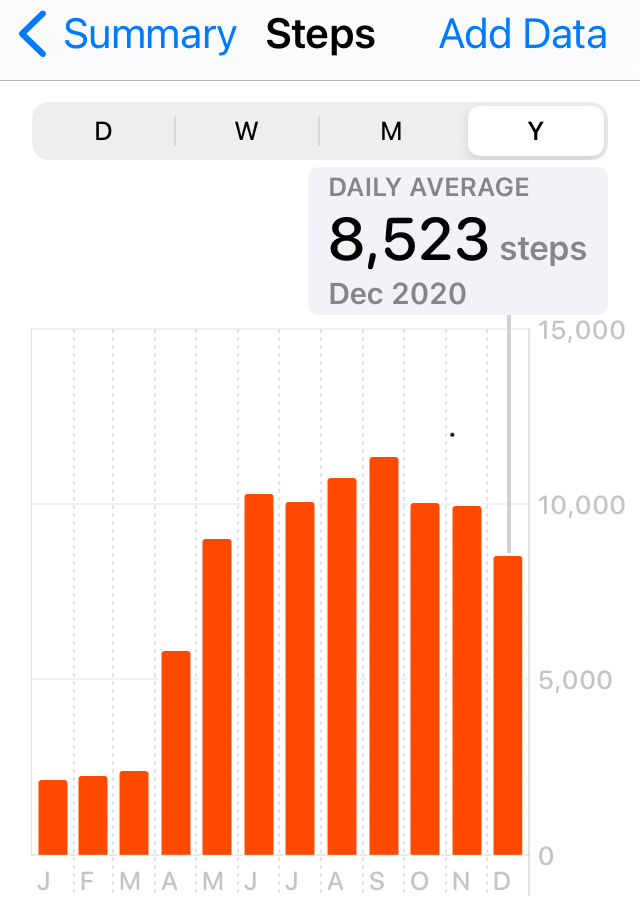Image resolution: width=640 pixels, height=913 pixels.
Task: Select the April steps bar
Action: (176, 753)
